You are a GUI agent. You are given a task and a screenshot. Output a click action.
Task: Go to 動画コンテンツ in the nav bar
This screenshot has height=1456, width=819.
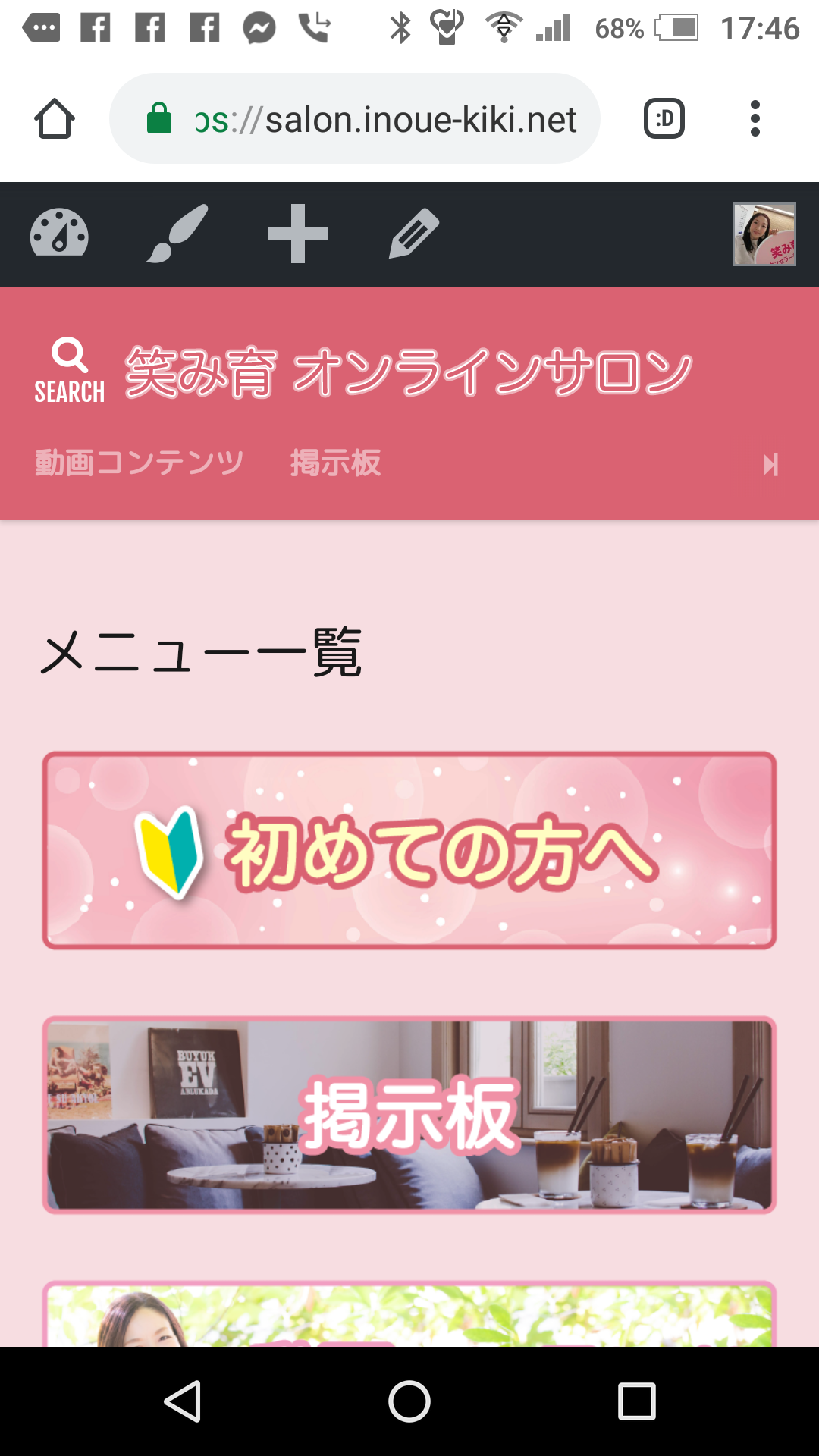tap(140, 463)
